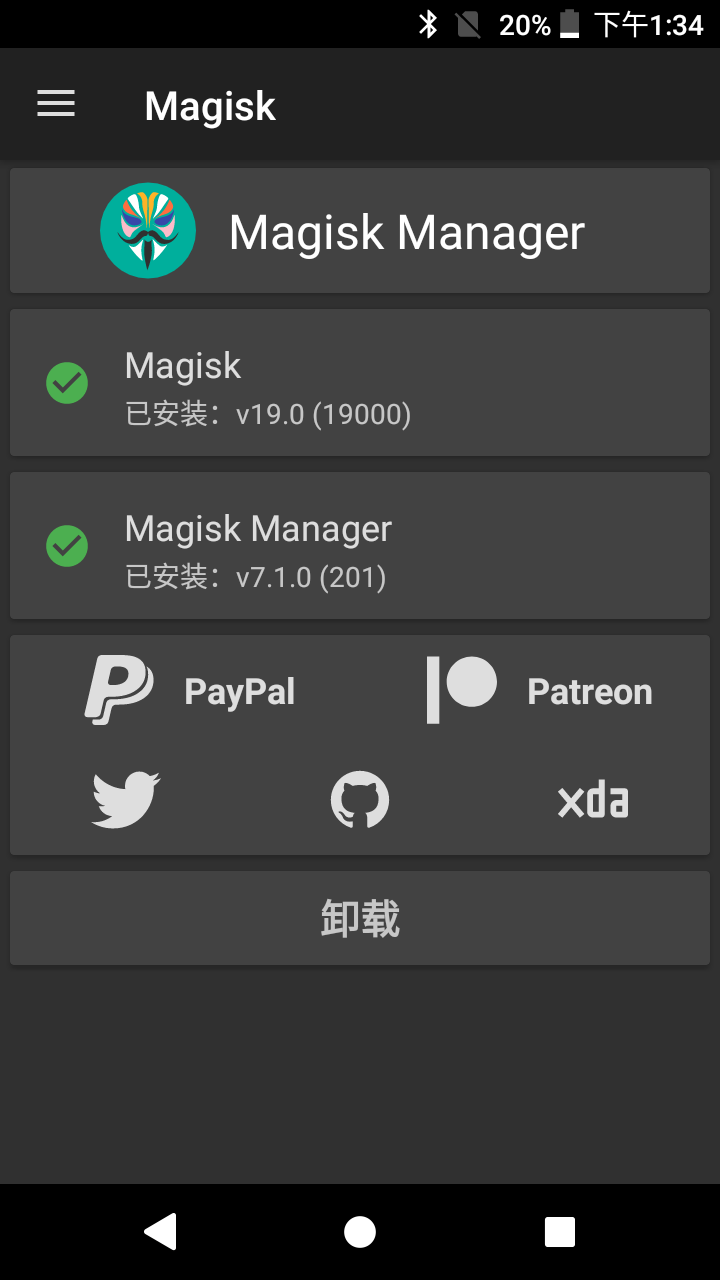Open the Magisk installed v19.0 card
Image resolution: width=720 pixels, height=1280 pixels.
360,383
